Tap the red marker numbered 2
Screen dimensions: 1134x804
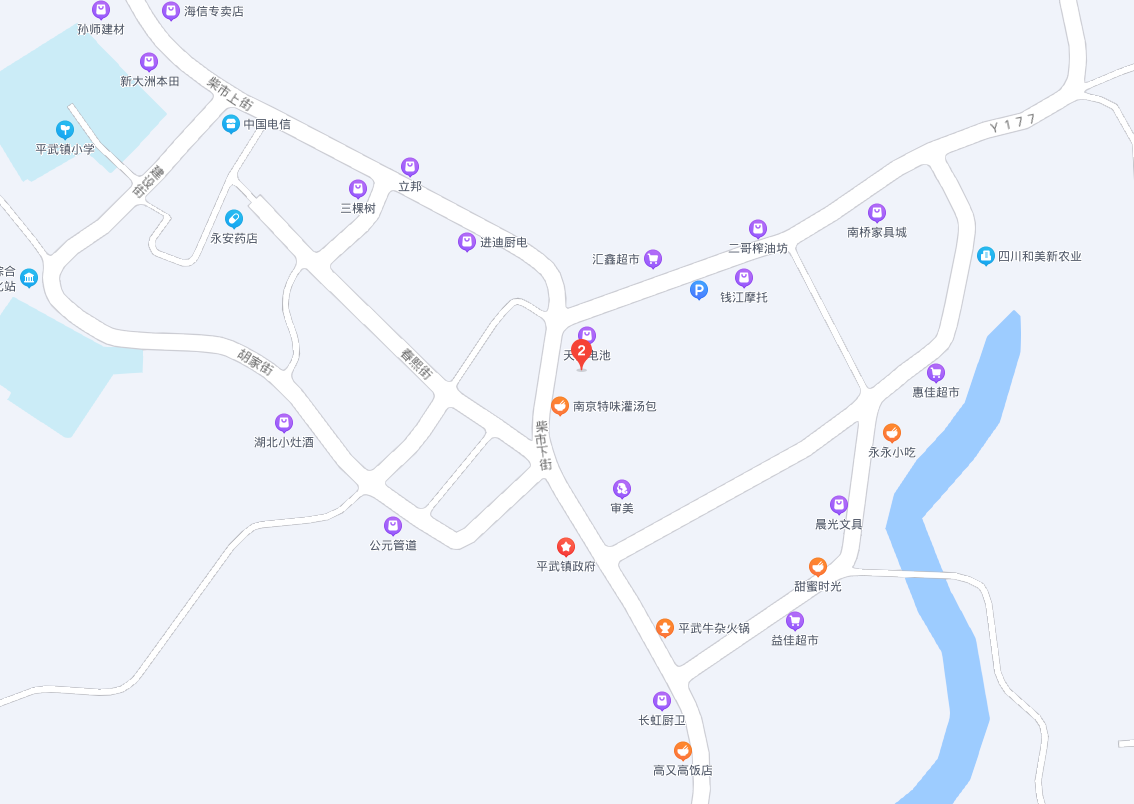pyautogui.click(x=581, y=353)
